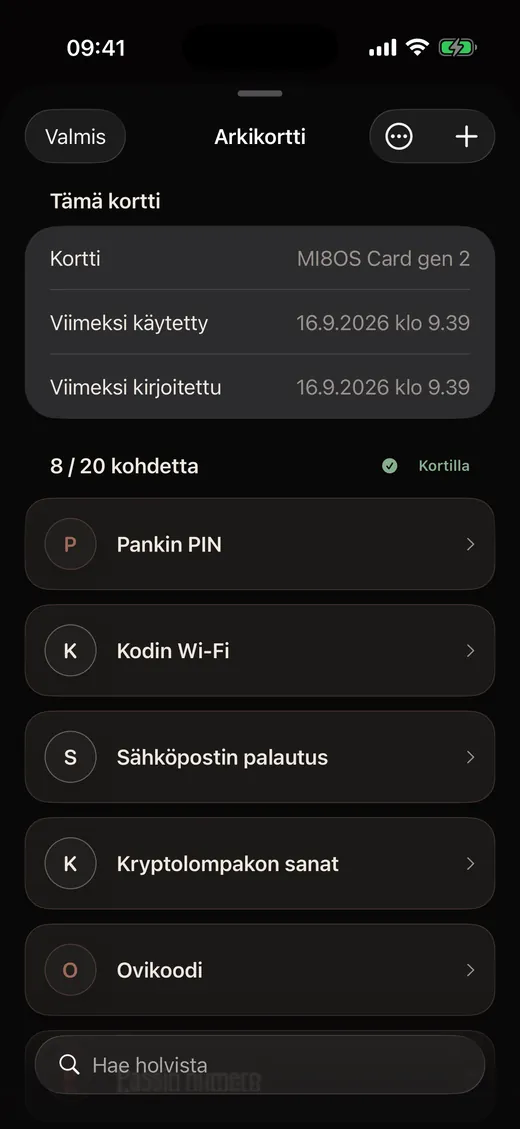Tap the Hae holvista search field

[260, 1065]
